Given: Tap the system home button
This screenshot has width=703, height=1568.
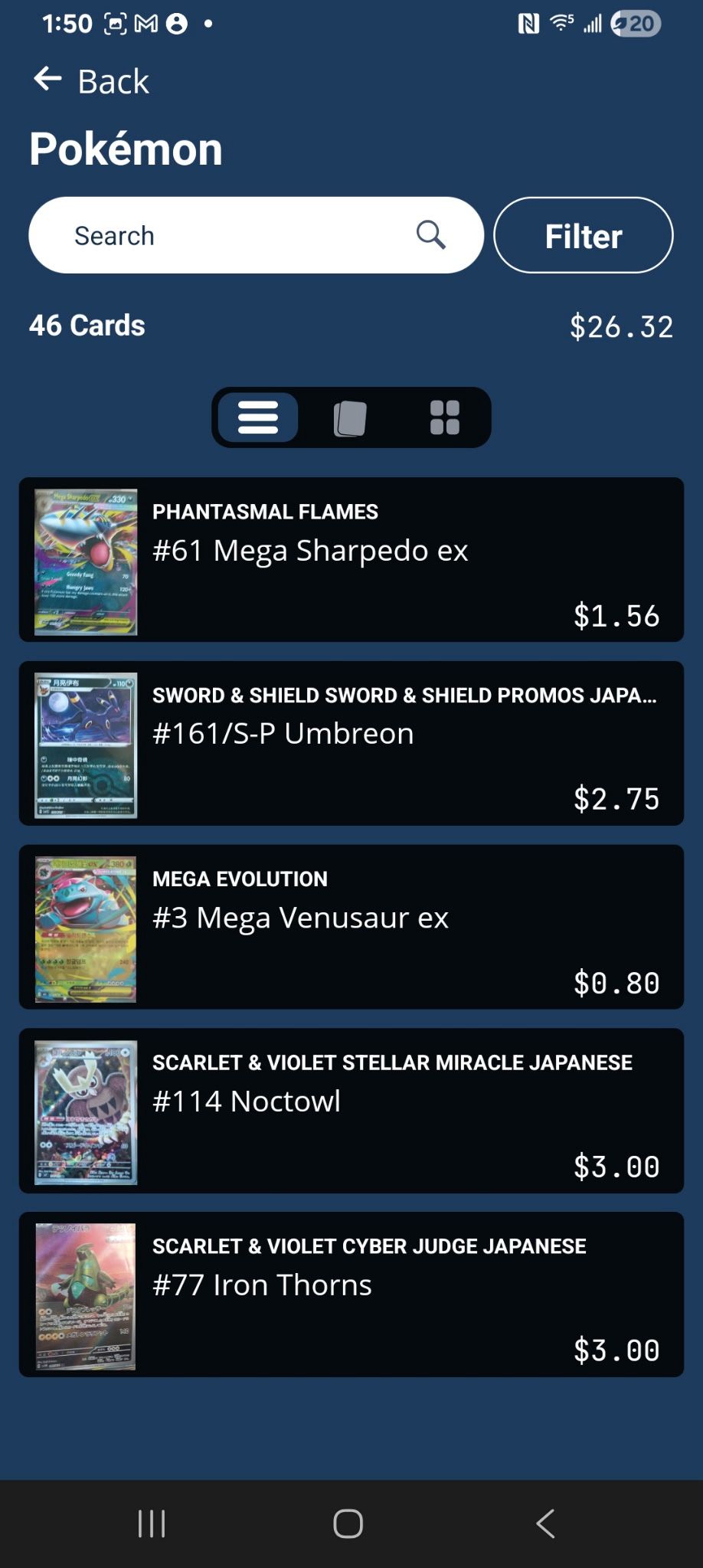Looking at the screenshot, I should point(348,1524).
